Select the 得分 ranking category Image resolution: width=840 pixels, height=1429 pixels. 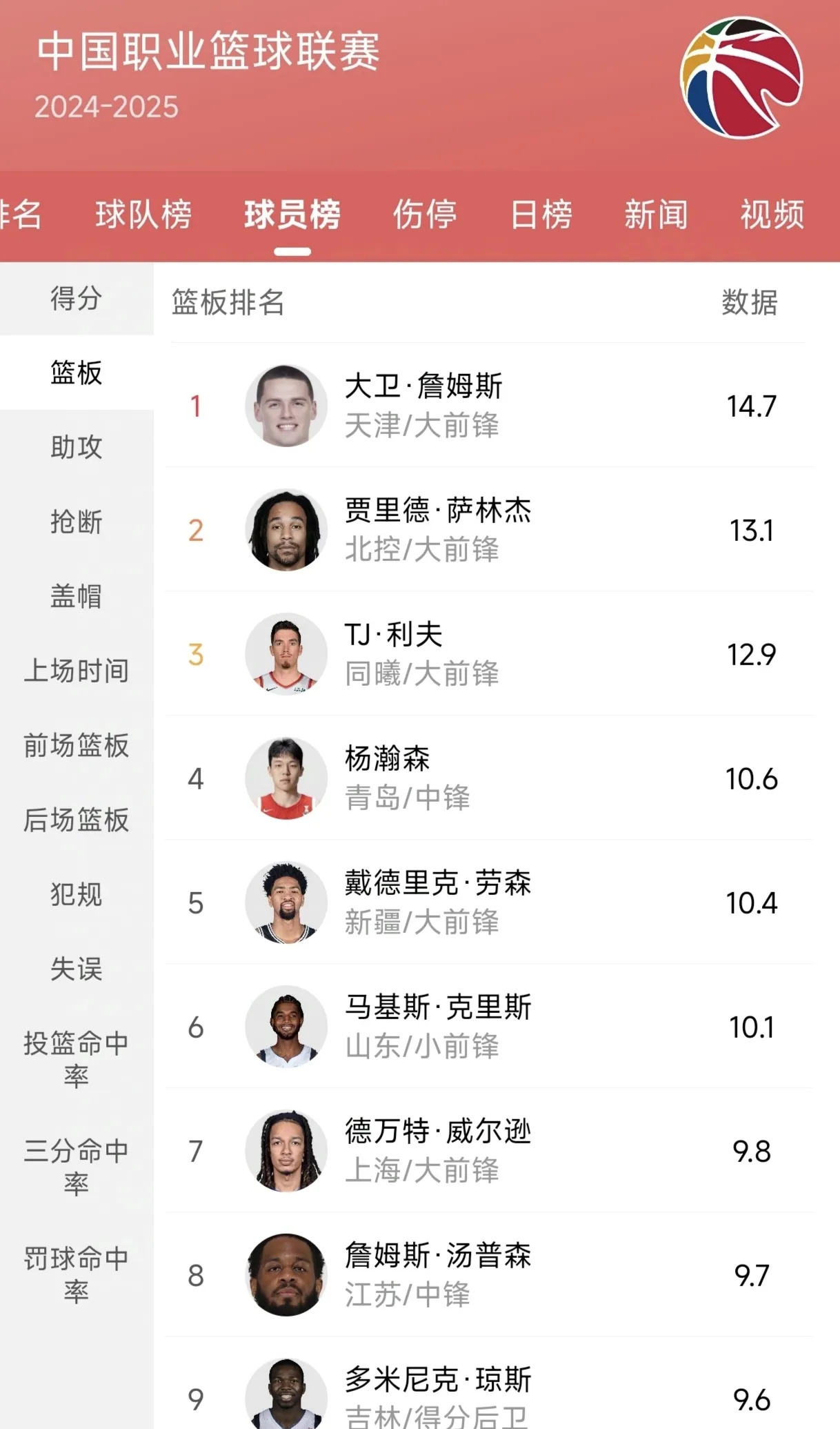[77, 299]
